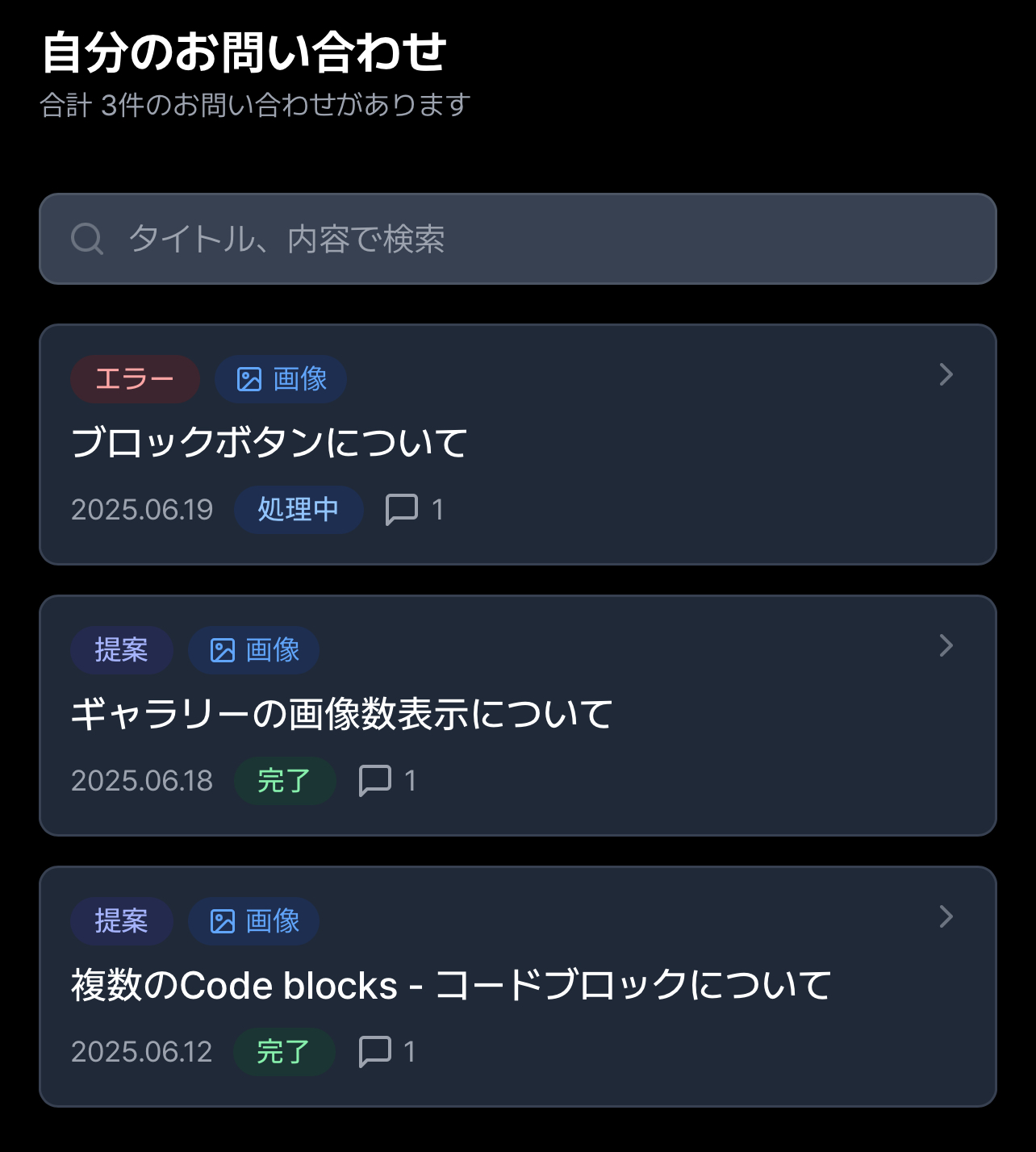Open the 複数のCode blocks inquiry card

(x=516, y=986)
